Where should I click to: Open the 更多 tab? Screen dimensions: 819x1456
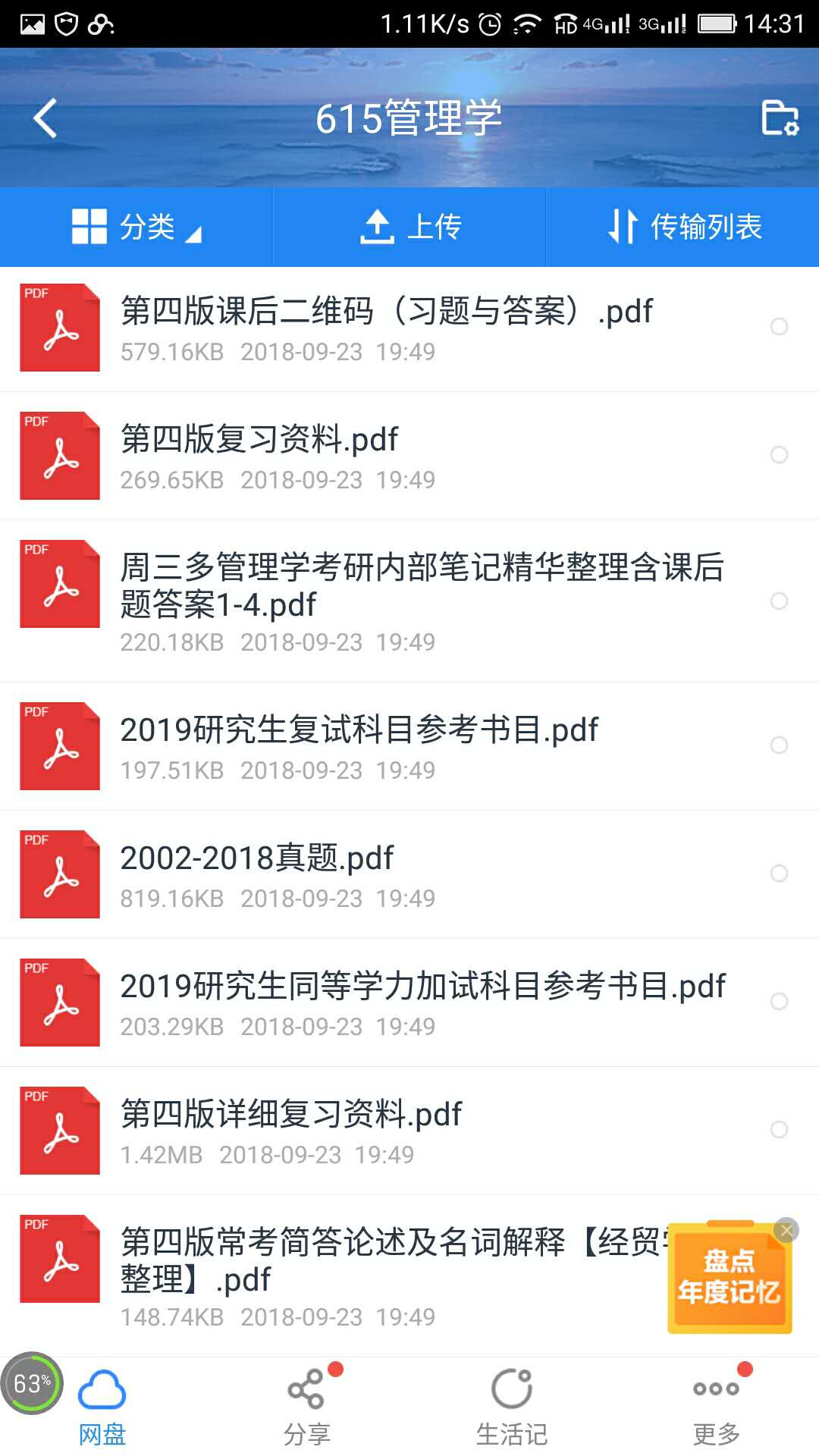pos(717,1406)
